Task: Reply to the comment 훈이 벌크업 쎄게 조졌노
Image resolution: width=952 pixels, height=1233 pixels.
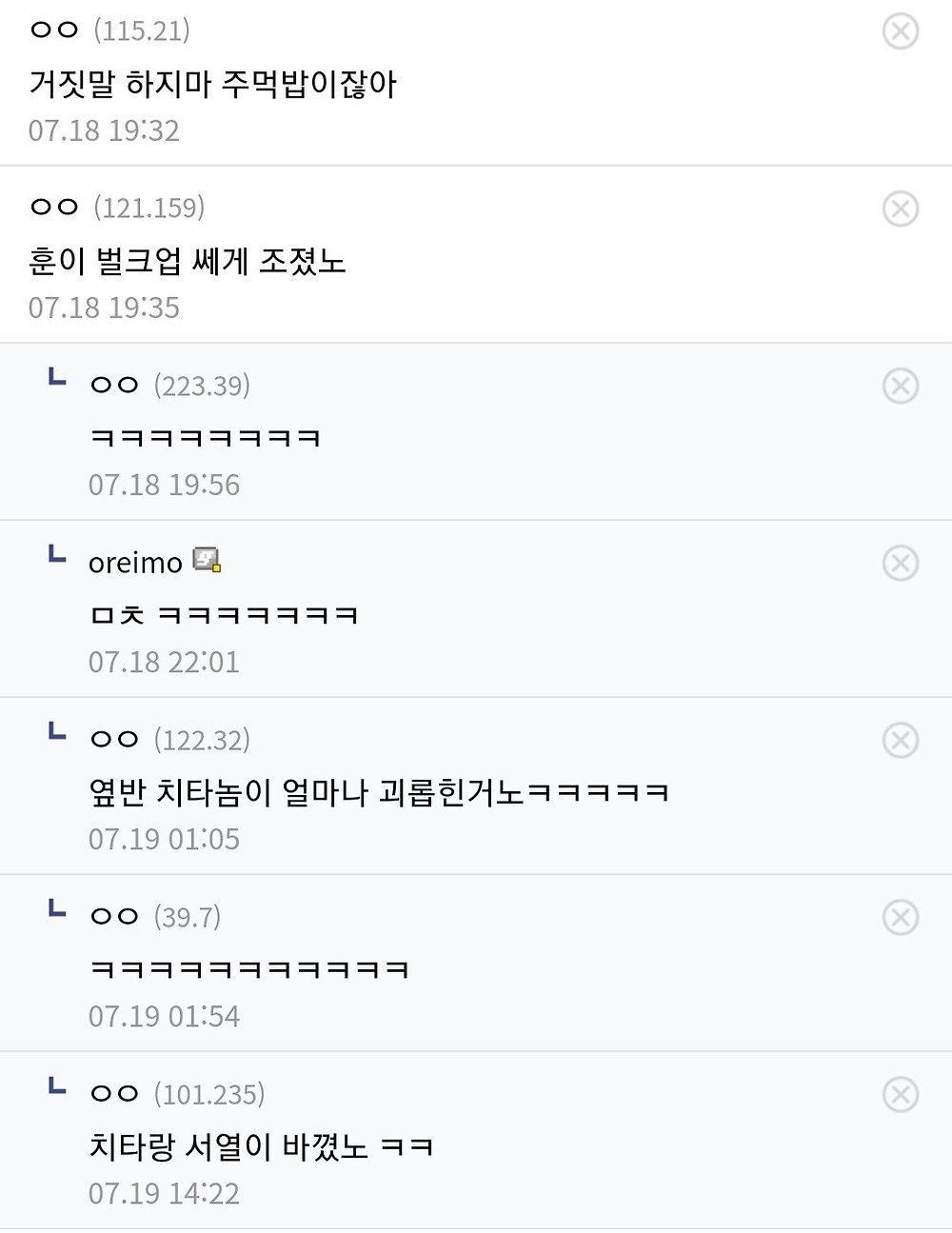Action: 188,261
